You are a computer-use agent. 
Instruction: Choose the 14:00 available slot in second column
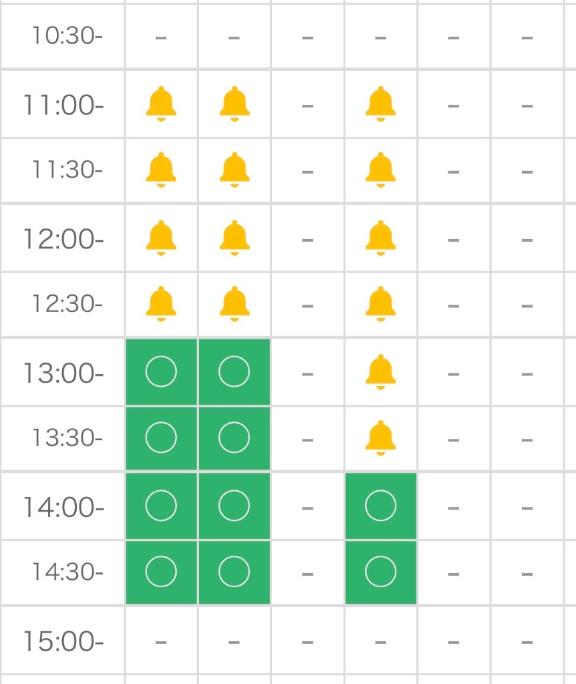tap(234, 506)
